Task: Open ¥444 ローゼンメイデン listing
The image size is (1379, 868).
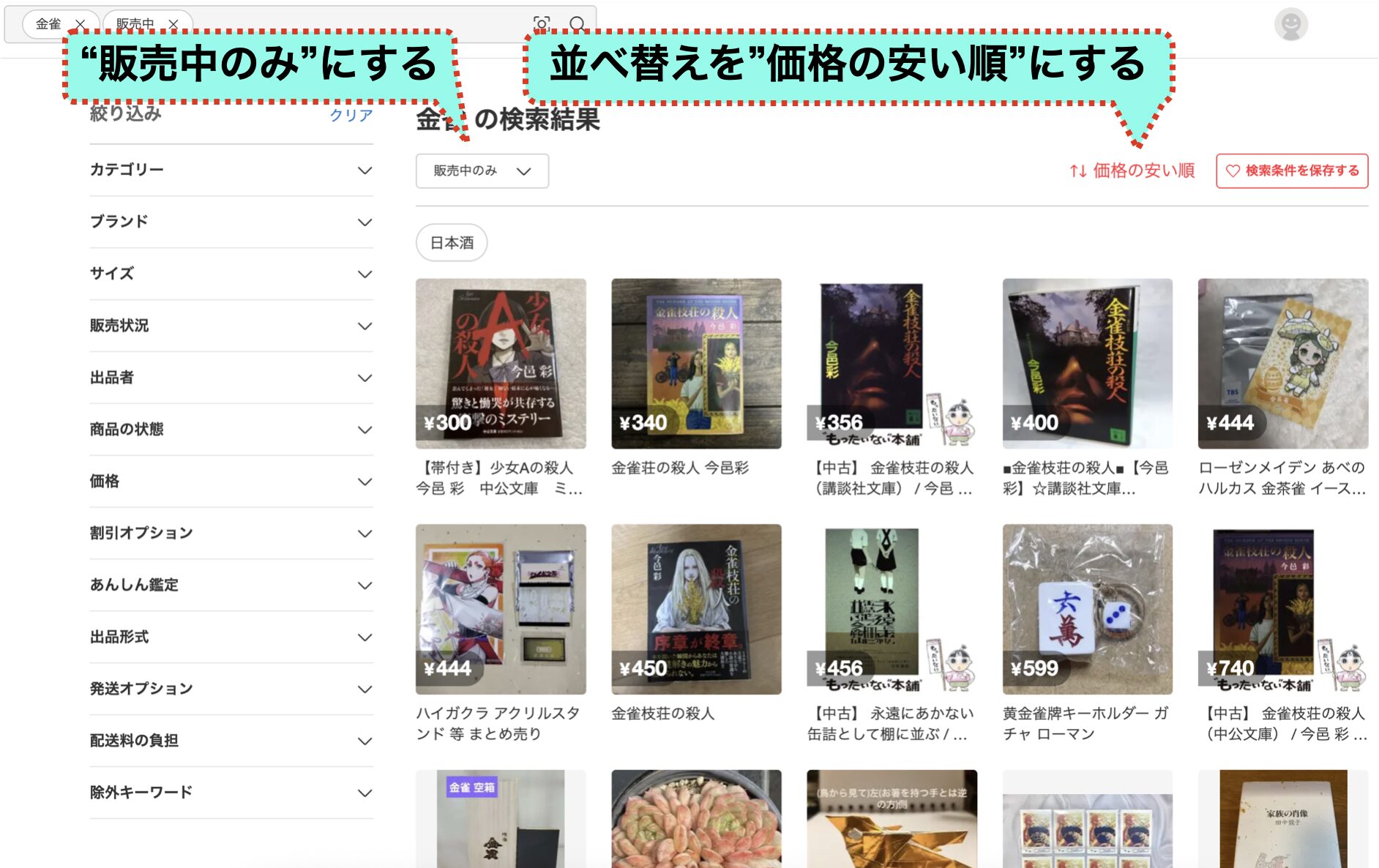Action: 1282,364
